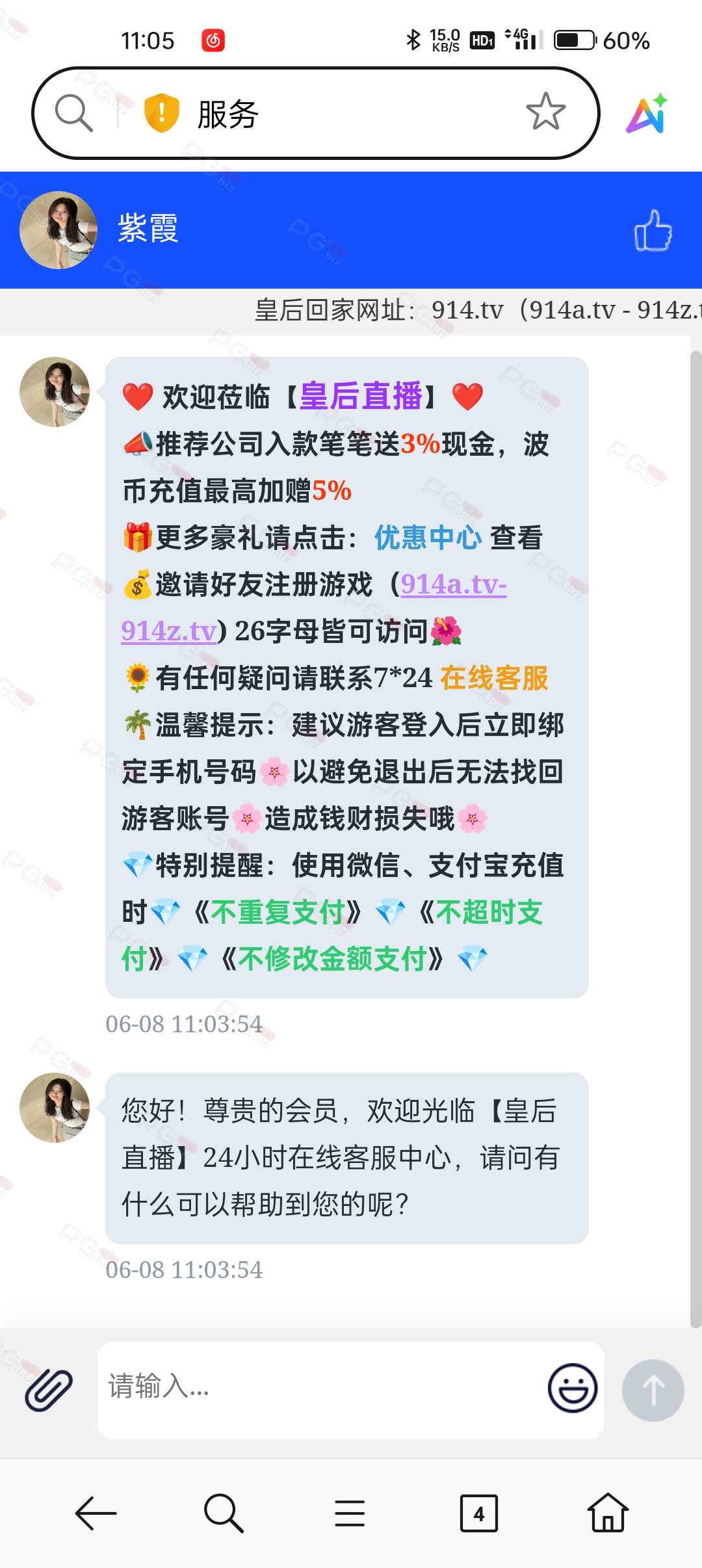Return to browser home page
Viewport: 702px width, 1568px height.
(608, 1512)
